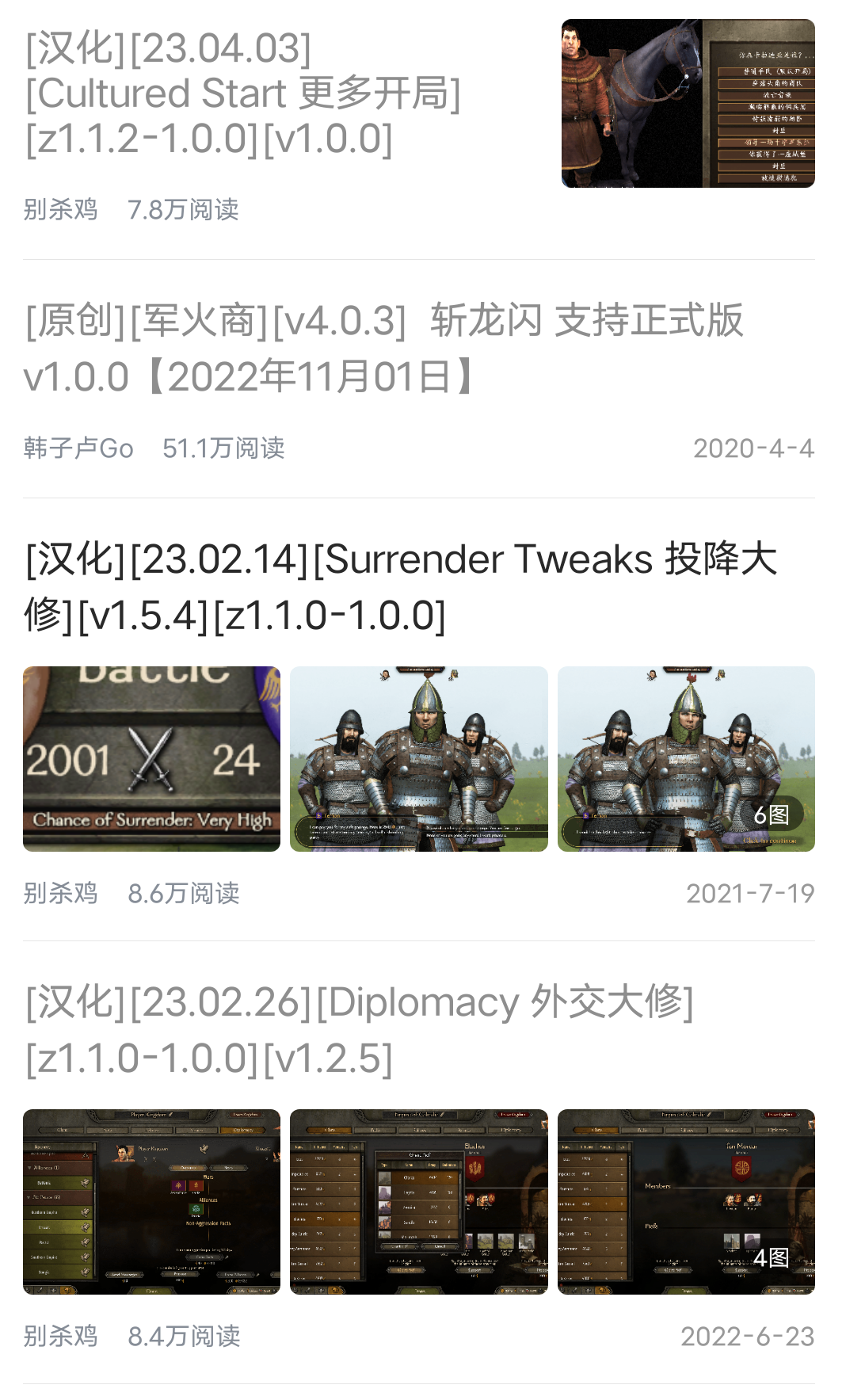Open the Cultured Start post thumbnail image
Viewport: 846px width, 1400px height.
pos(688,104)
